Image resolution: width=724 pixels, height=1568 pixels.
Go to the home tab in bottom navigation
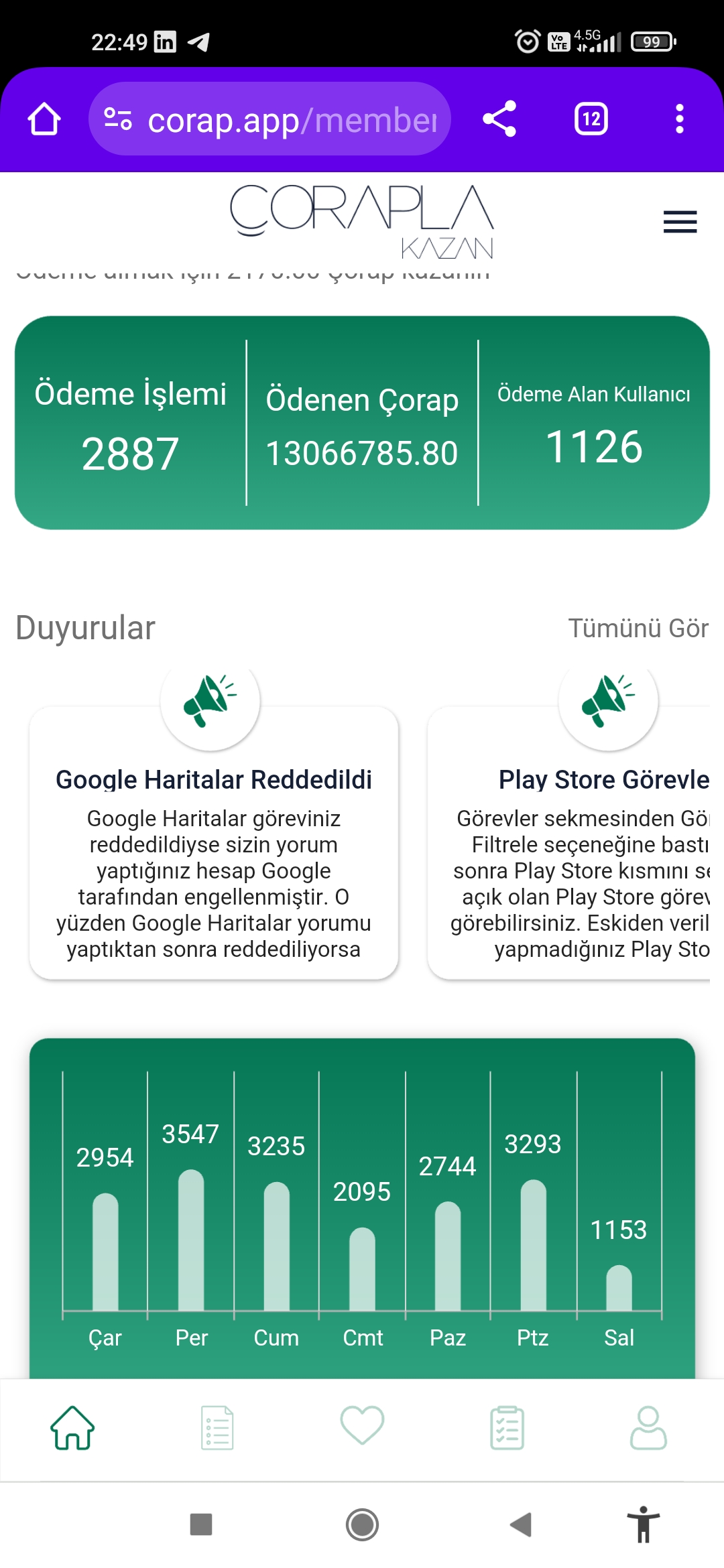click(72, 1428)
